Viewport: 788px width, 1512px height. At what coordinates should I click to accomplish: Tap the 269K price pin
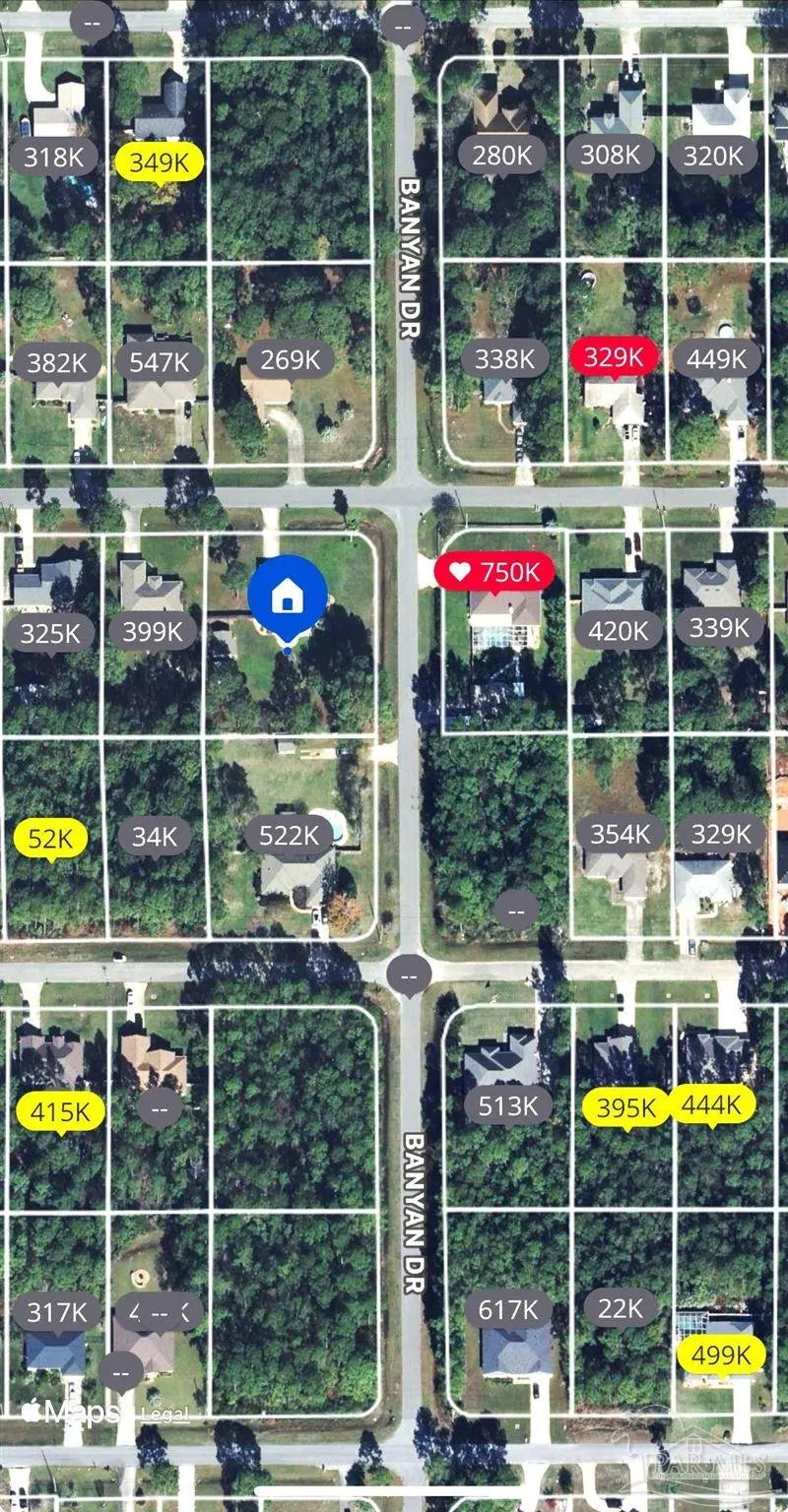290,359
